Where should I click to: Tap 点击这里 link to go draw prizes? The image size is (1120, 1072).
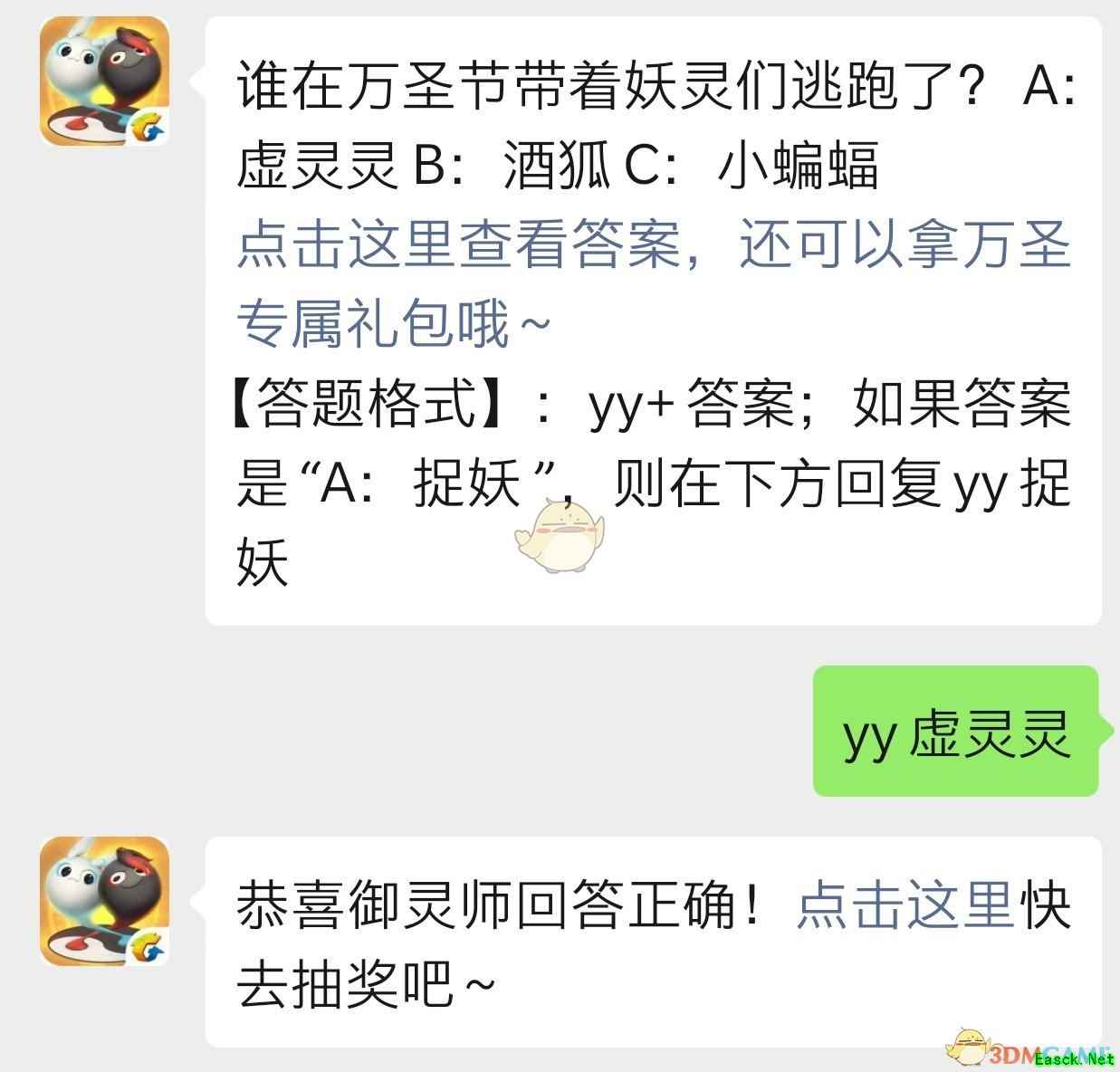coord(904,904)
